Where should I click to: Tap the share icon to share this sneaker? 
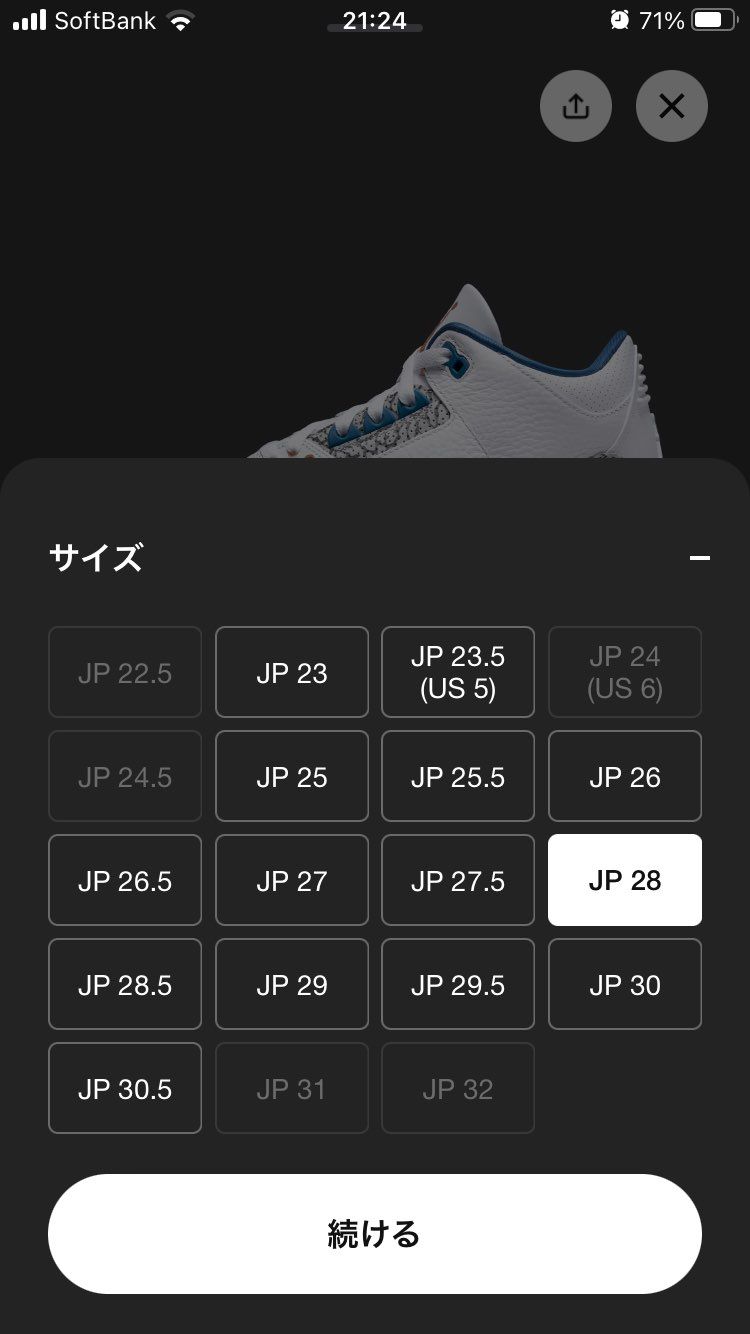(575, 105)
